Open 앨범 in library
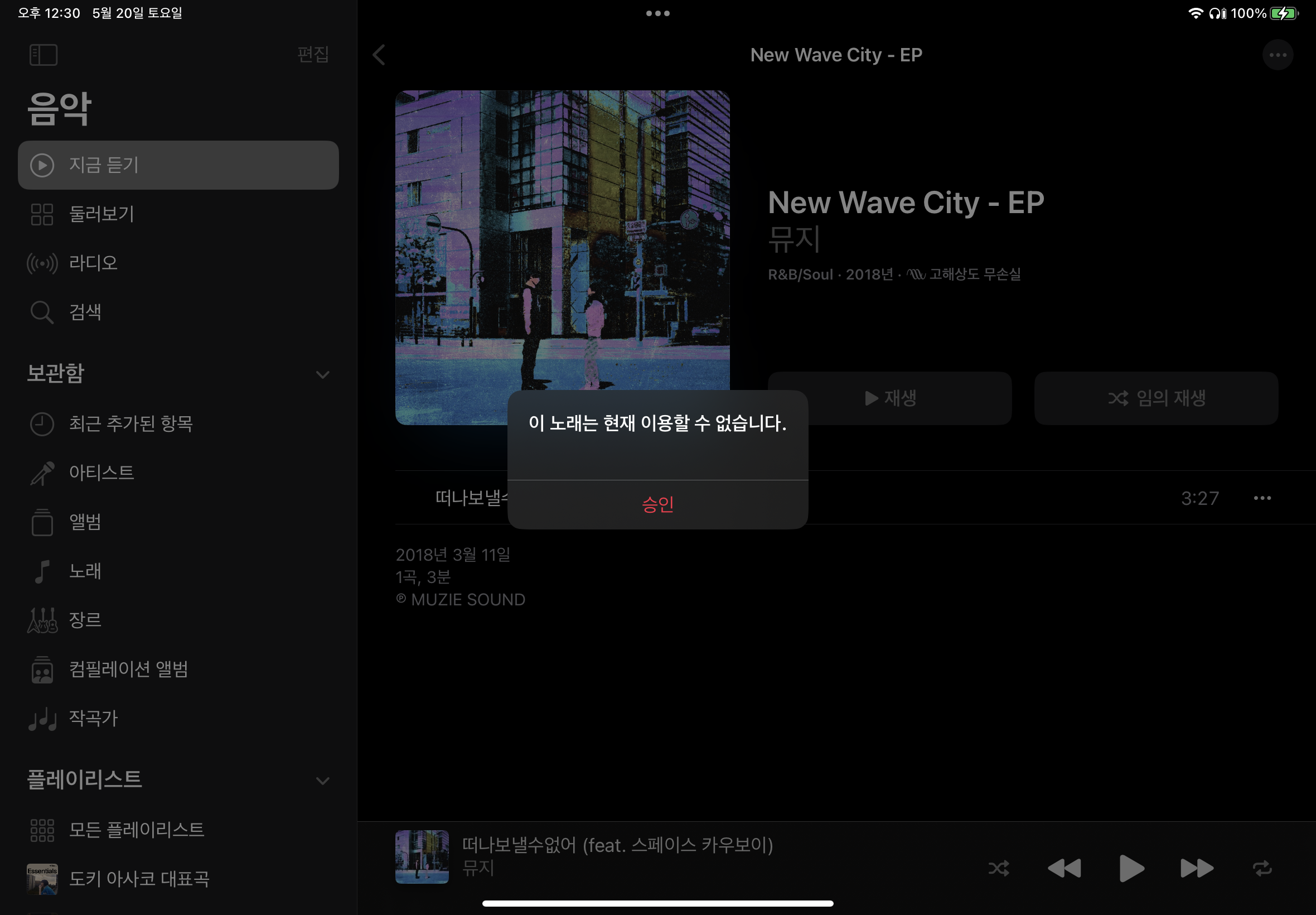Viewport: 1316px width, 915px height. coord(85,522)
